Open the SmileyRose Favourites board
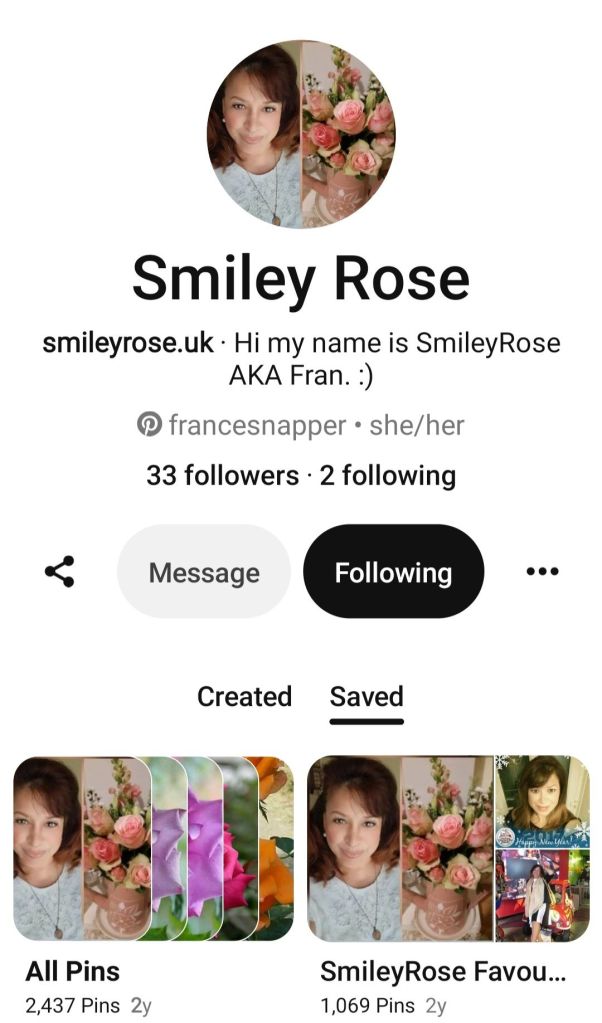This screenshot has width=602, height=1023. (x=448, y=848)
